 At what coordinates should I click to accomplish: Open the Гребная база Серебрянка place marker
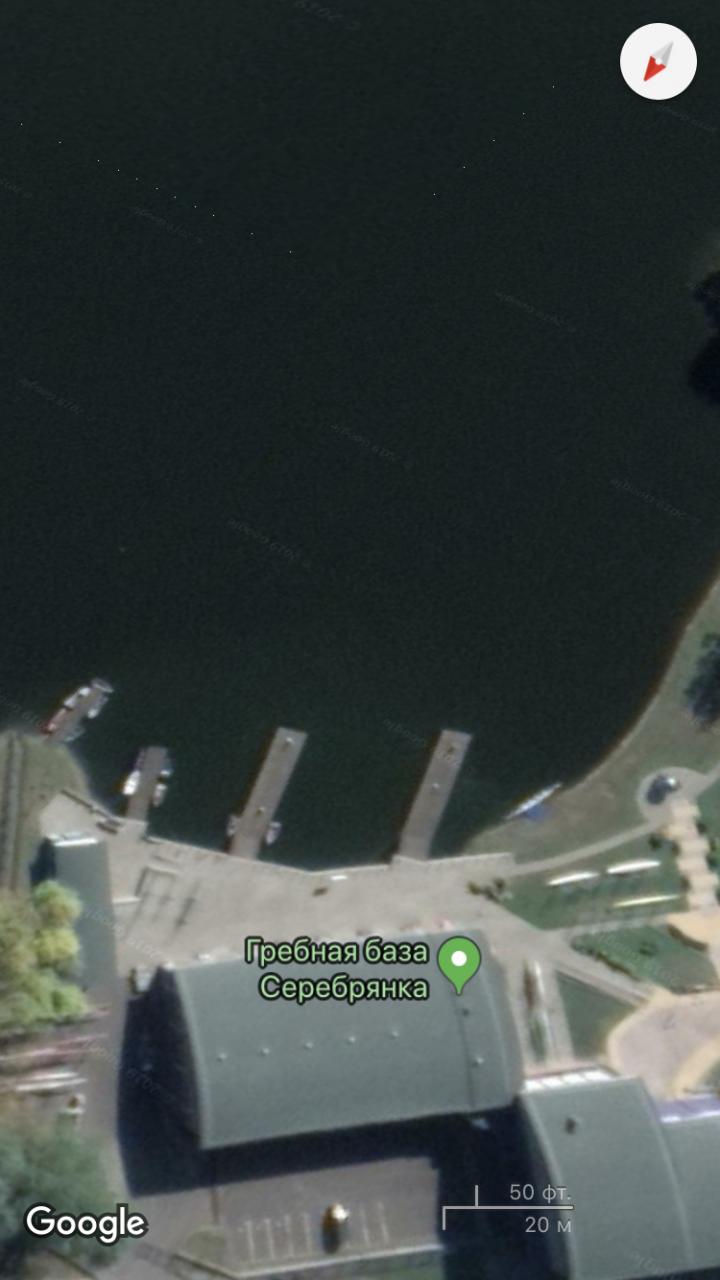point(459,964)
